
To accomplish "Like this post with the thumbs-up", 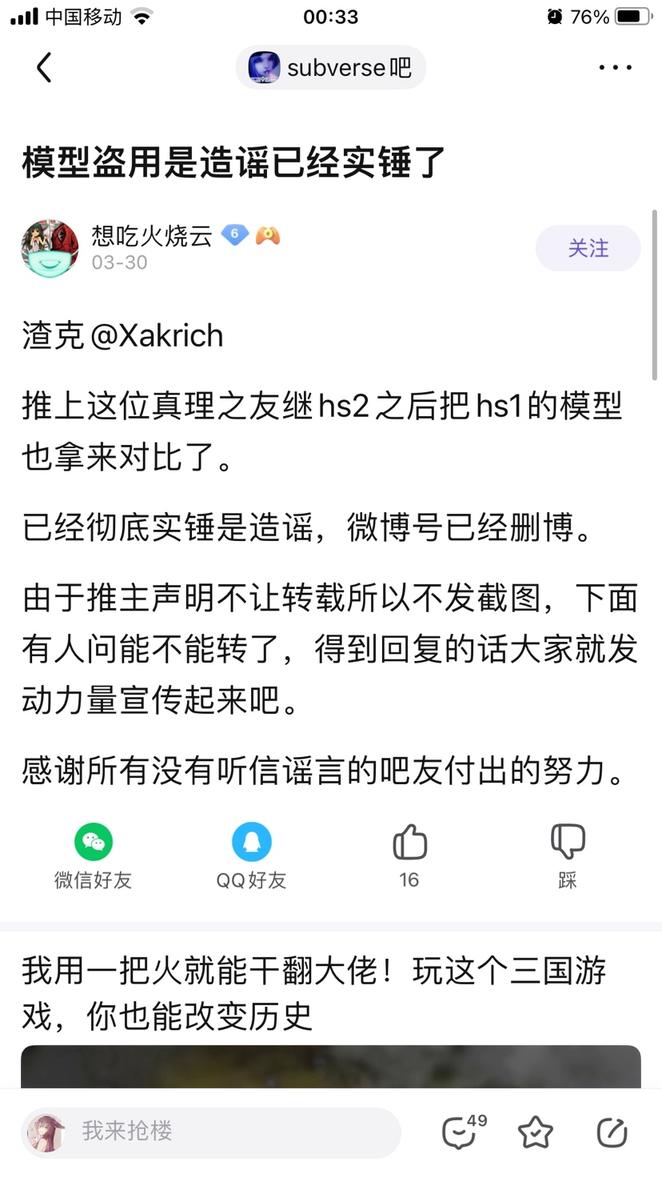I will (409, 857).
